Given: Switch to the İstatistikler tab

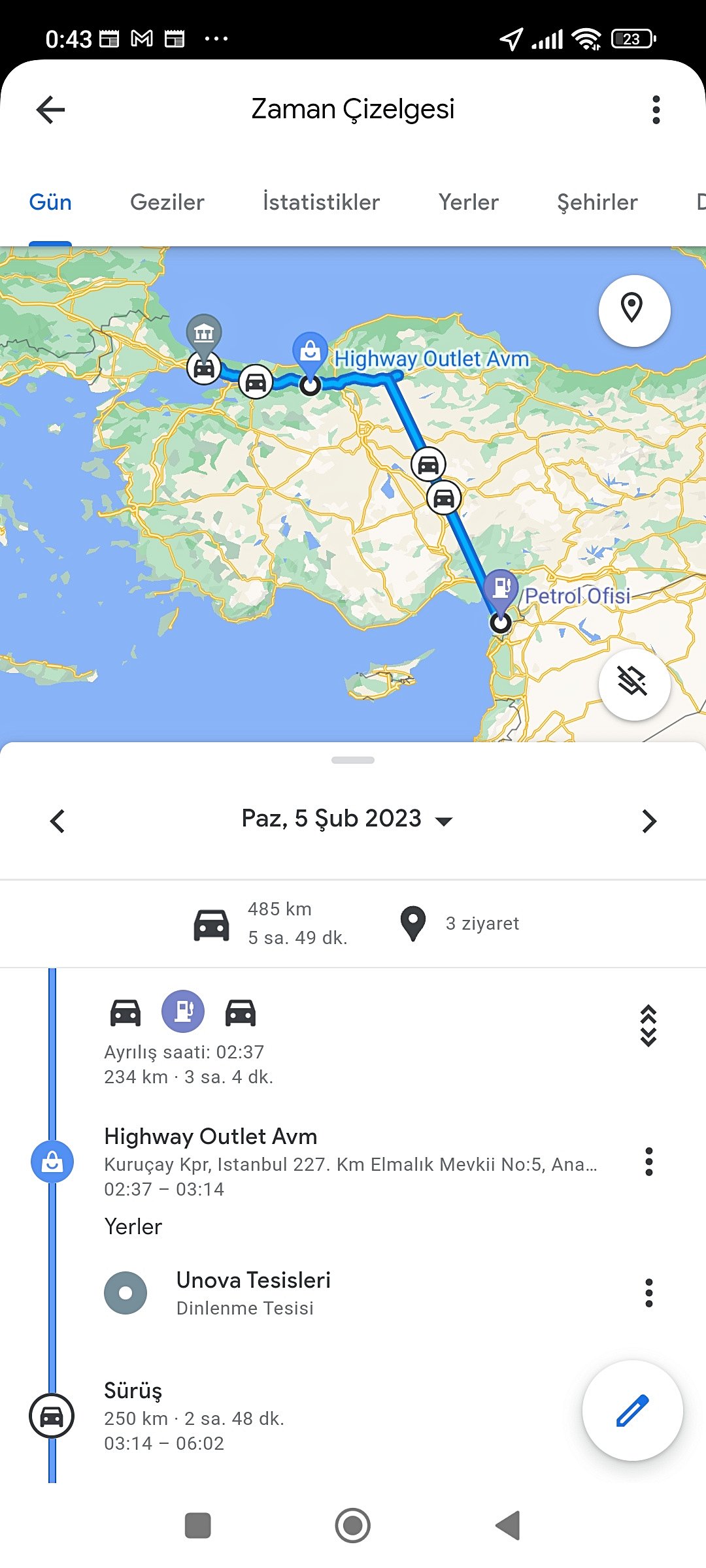Looking at the screenshot, I should [x=321, y=202].
